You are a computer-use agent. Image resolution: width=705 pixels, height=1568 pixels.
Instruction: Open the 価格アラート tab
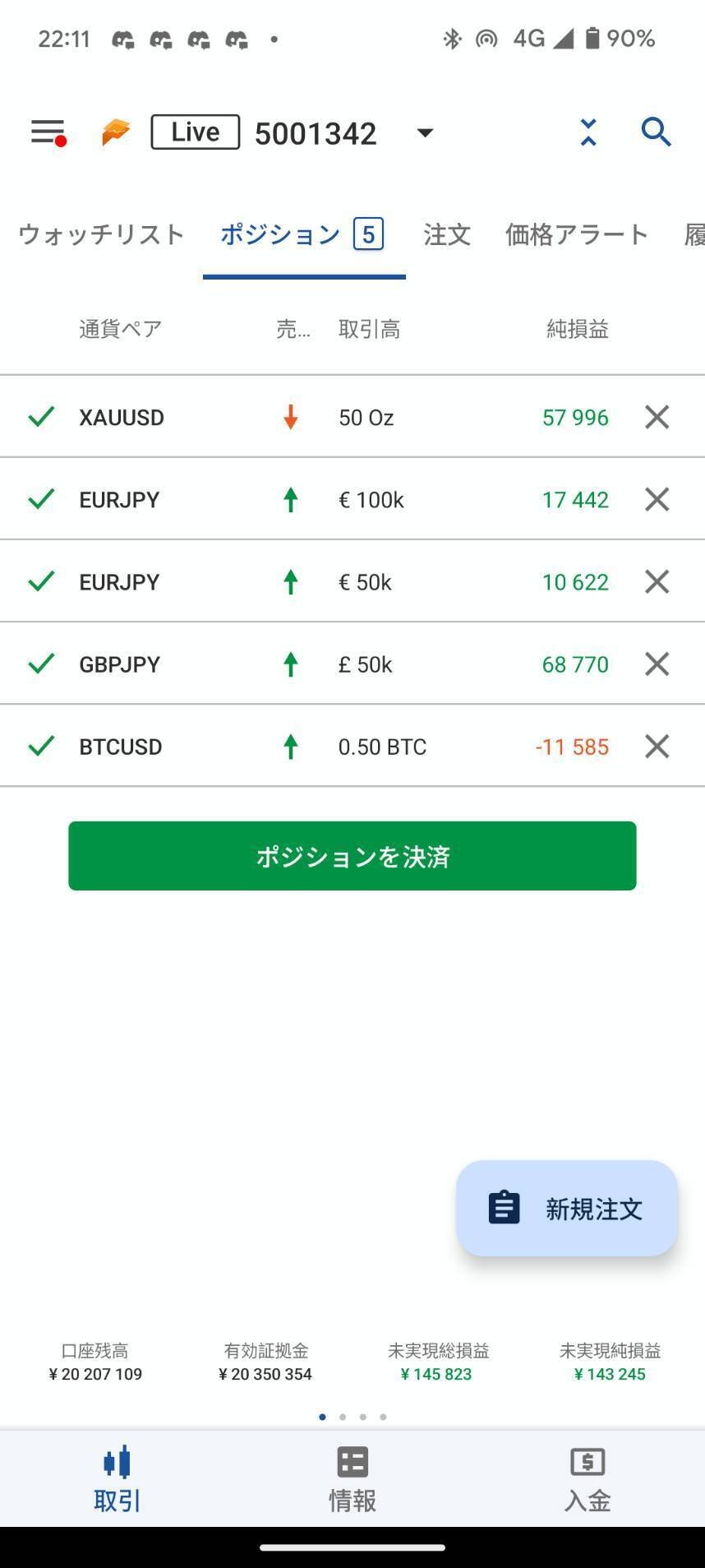pyautogui.click(x=575, y=234)
